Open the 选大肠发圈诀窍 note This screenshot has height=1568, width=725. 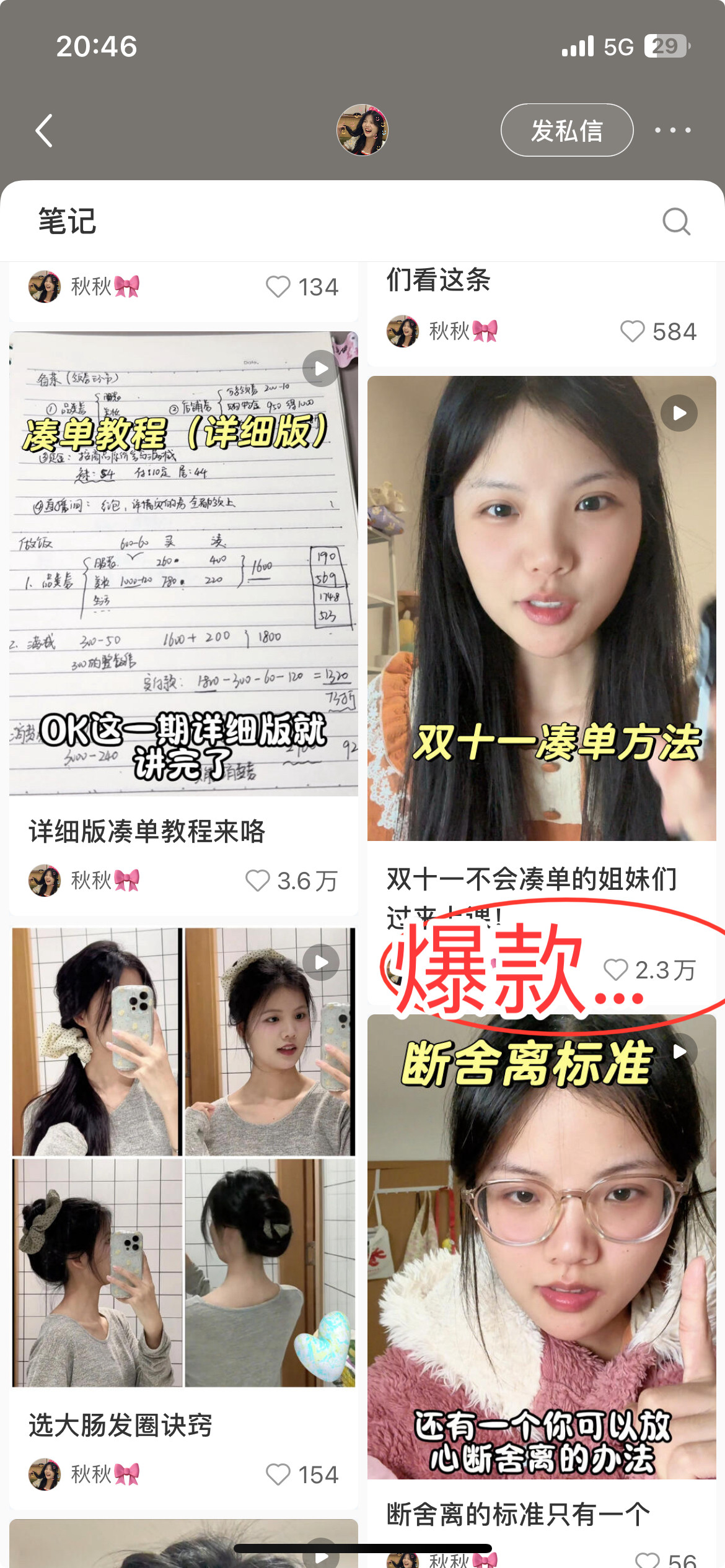tap(183, 1157)
